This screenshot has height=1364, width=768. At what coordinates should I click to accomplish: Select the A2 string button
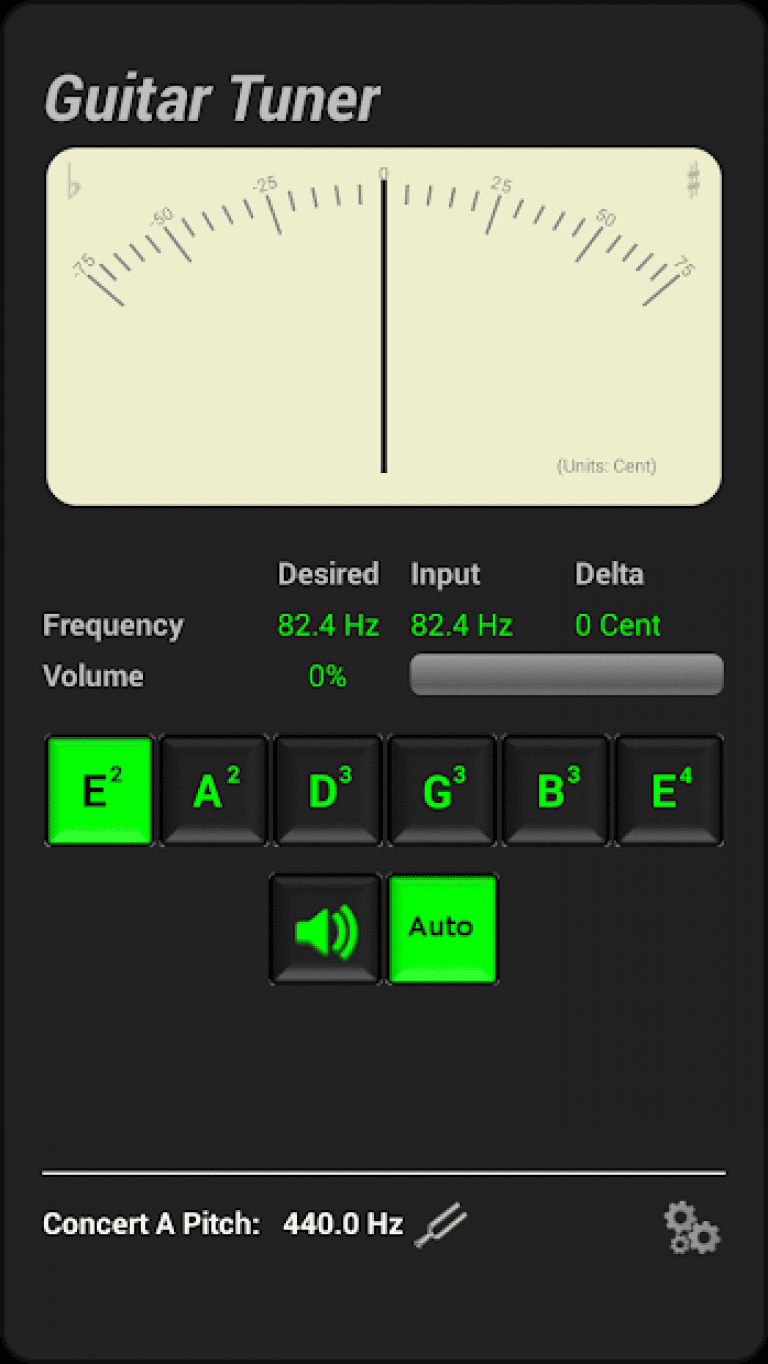tap(213, 788)
